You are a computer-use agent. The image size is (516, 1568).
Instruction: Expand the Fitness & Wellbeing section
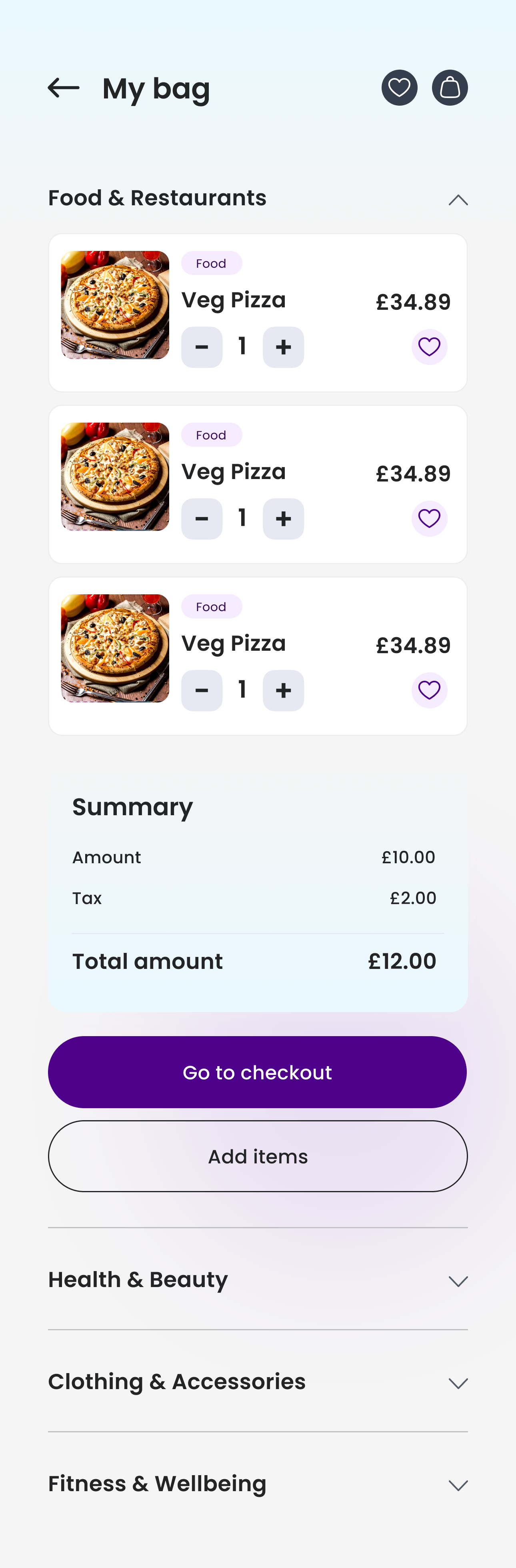[458, 1485]
